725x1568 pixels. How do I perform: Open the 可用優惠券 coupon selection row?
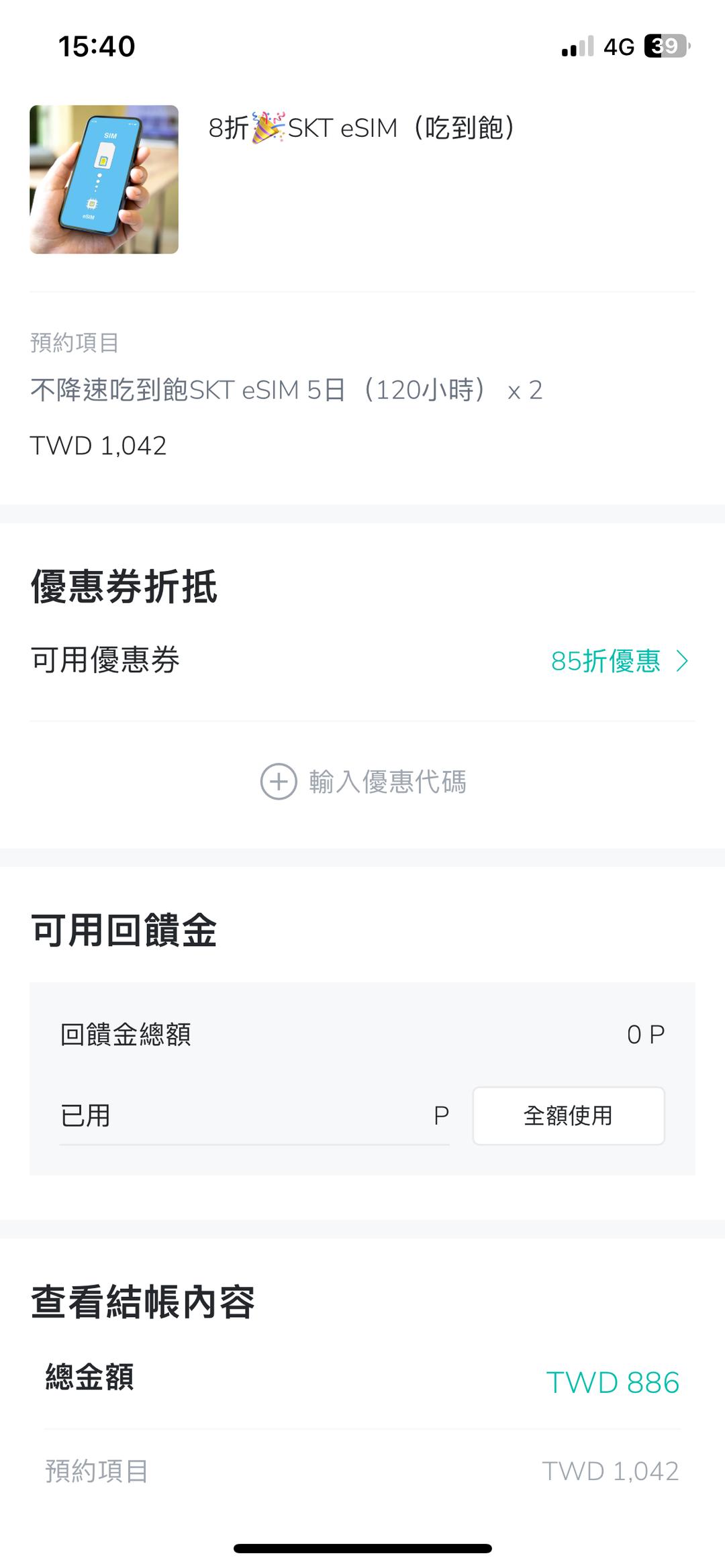tap(362, 661)
